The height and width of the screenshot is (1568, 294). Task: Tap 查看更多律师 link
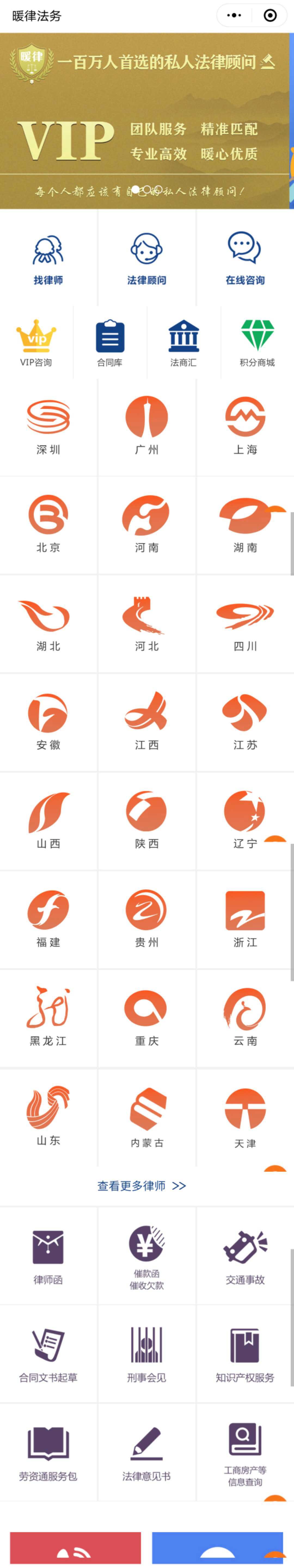tap(142, 1186)
